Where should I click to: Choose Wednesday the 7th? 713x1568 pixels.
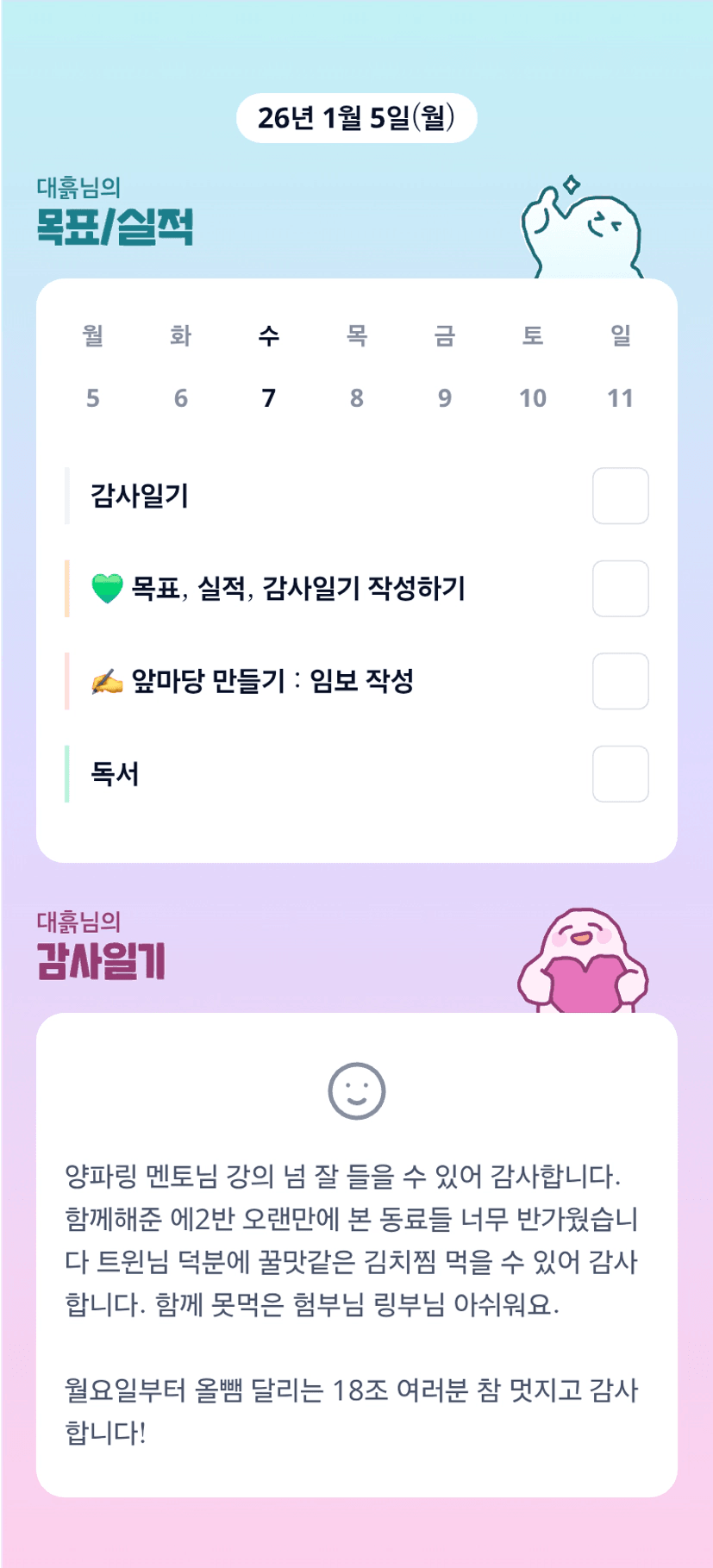[269, 397]
